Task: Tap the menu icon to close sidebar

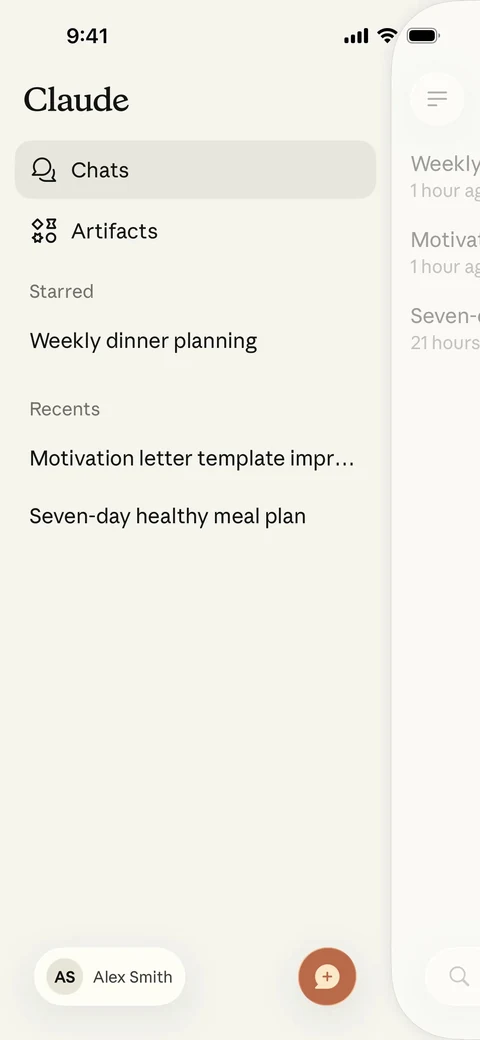Action: 437,99
